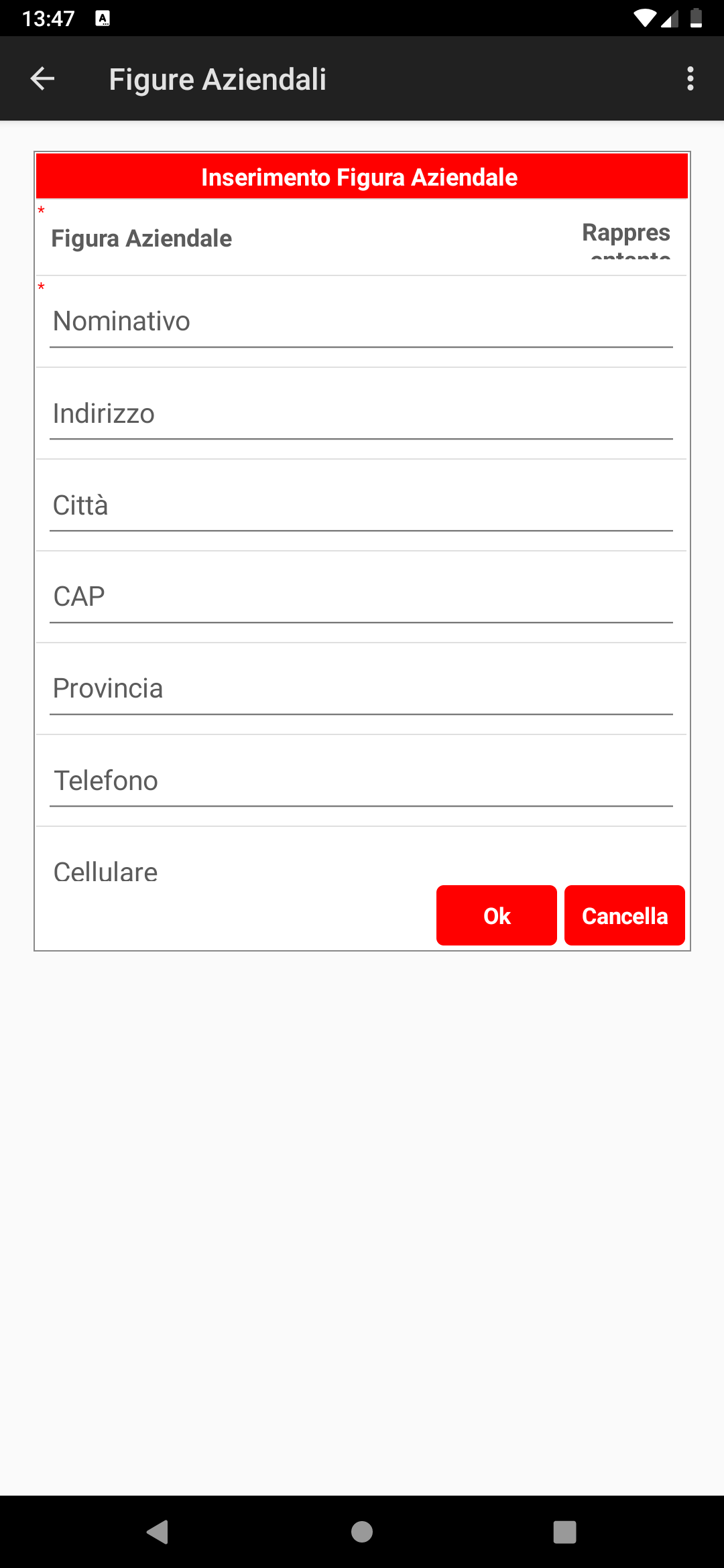Go back using the app bar arrow
The height and width of the screenshot is (1568, 724).
click(42, 79)
